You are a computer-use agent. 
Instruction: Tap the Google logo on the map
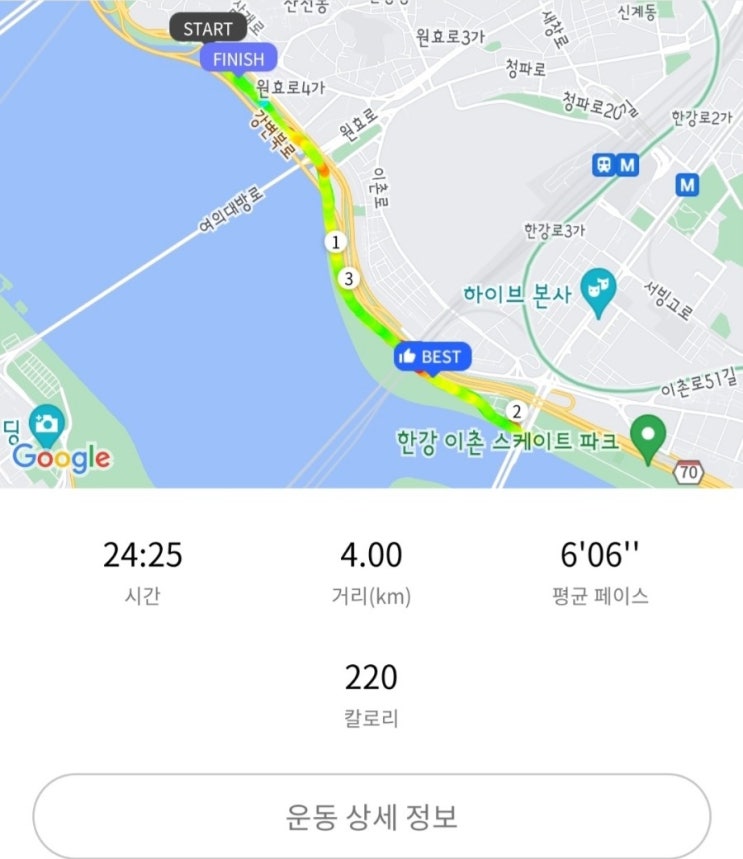click(x=61, y=457)
